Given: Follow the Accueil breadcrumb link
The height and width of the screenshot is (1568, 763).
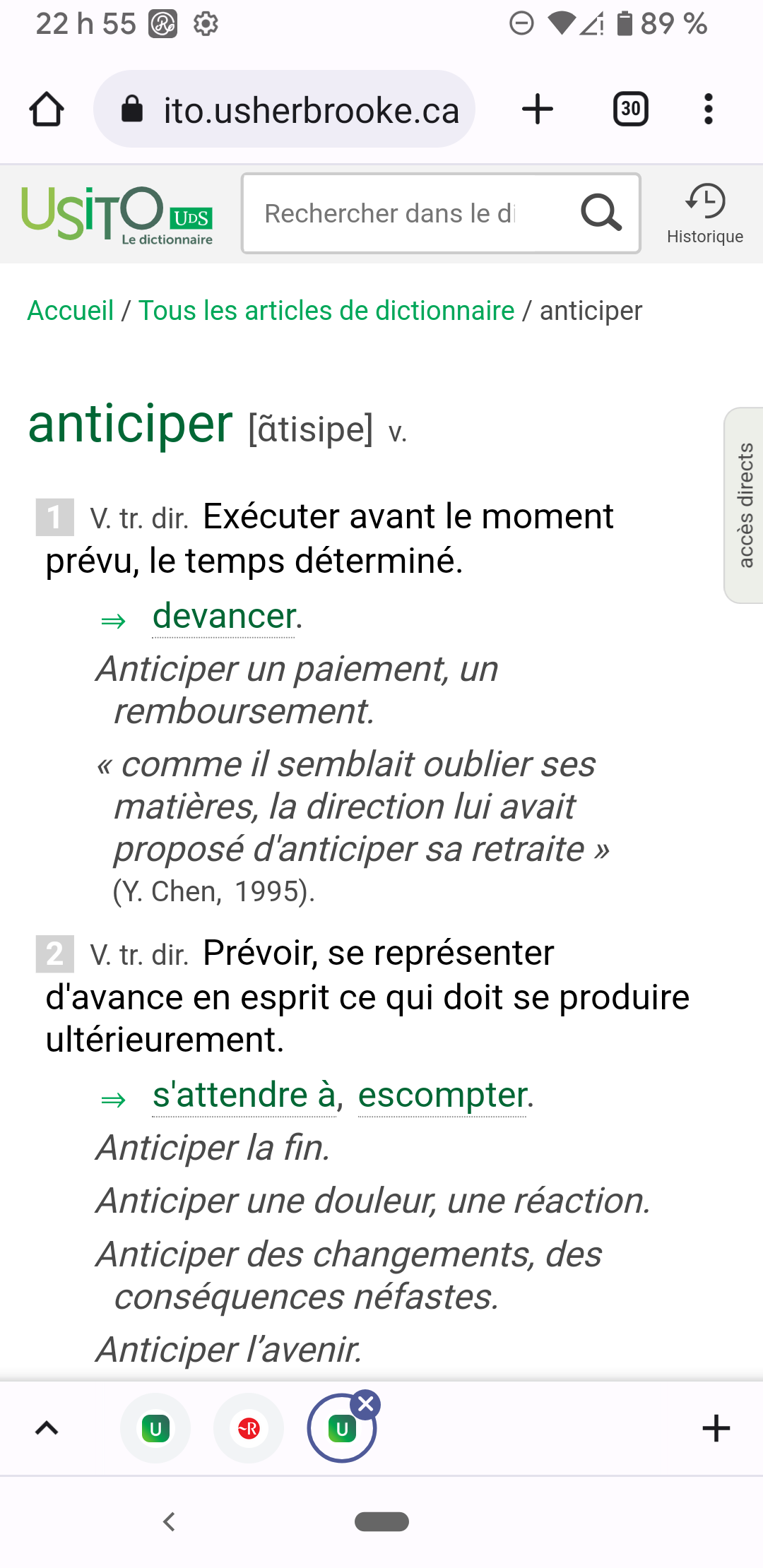Looking at the screenshot, I should [x=71, y=311].
